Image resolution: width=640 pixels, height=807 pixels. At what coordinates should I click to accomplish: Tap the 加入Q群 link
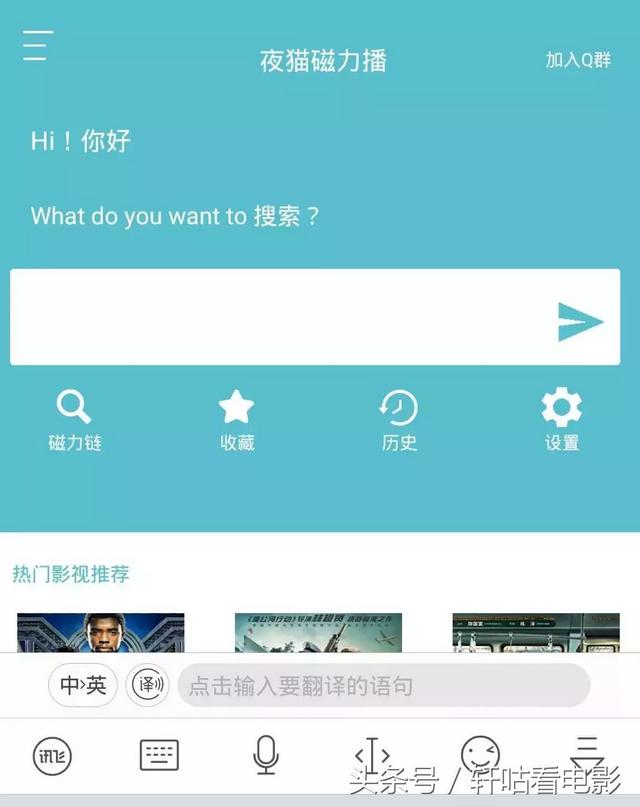click(577, 60)
